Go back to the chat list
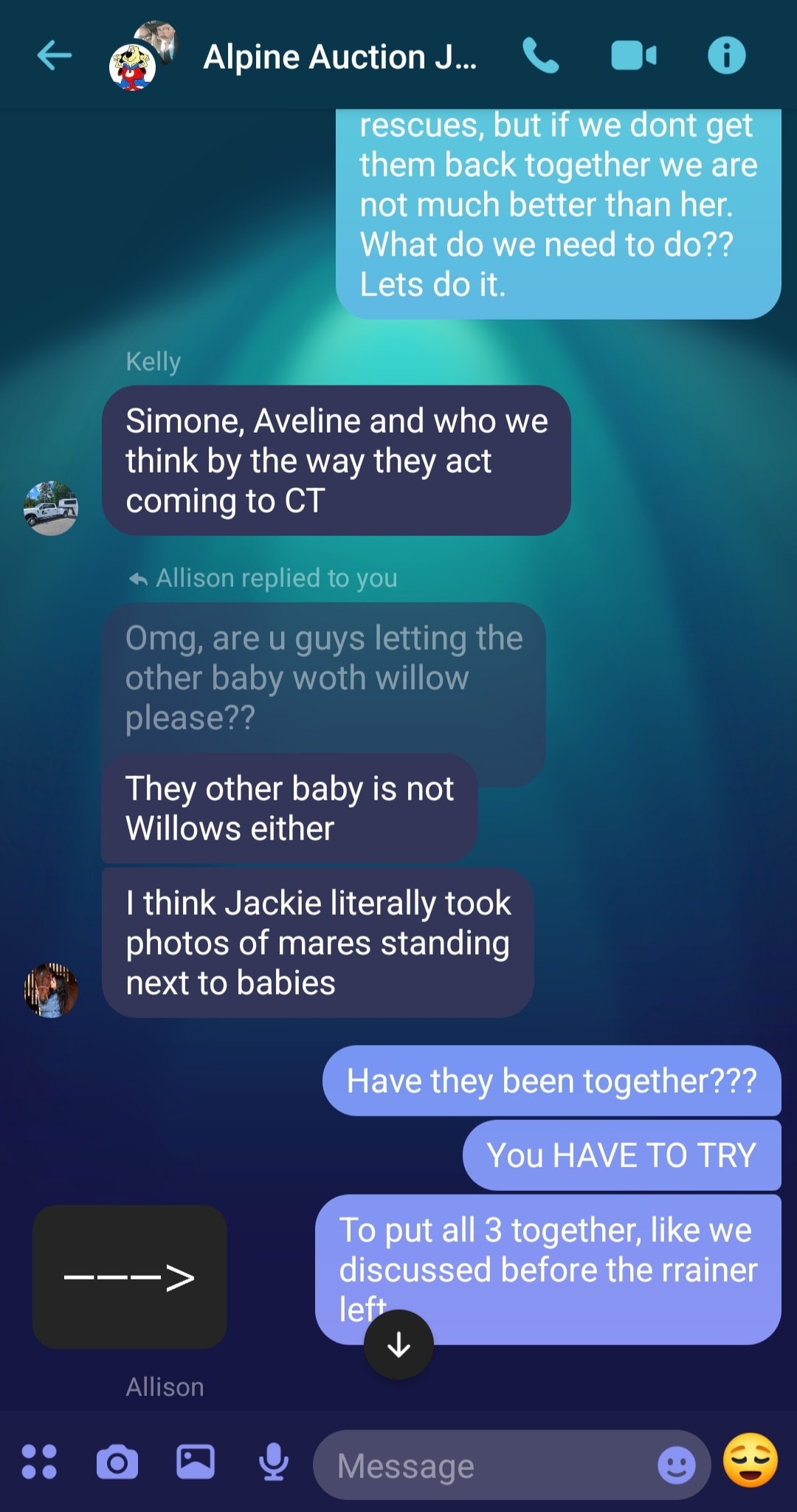Screen dimensions: 797x1512 [54, 55]
